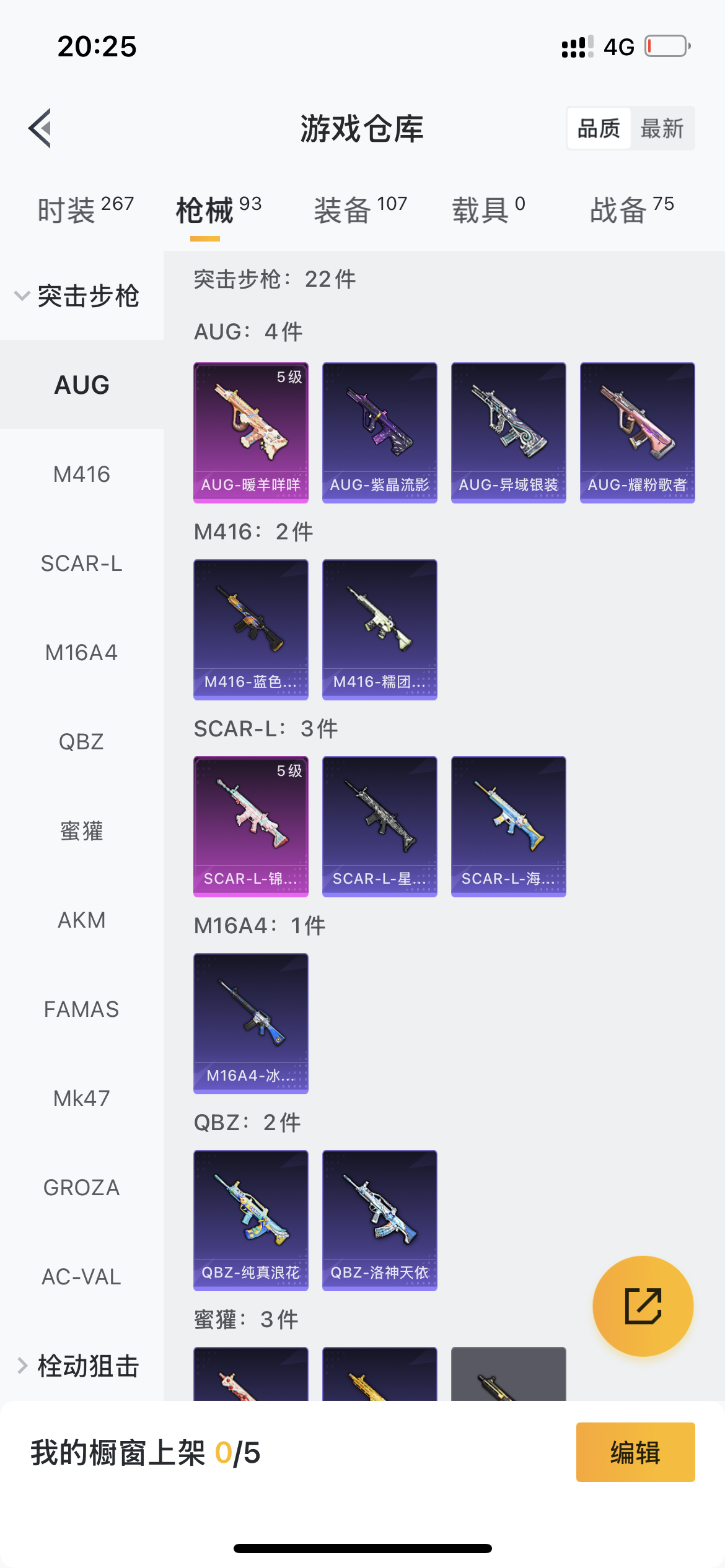725x1568 pixels.
Task: Sort inventory by 品质
Action: [x=599, y=129]
